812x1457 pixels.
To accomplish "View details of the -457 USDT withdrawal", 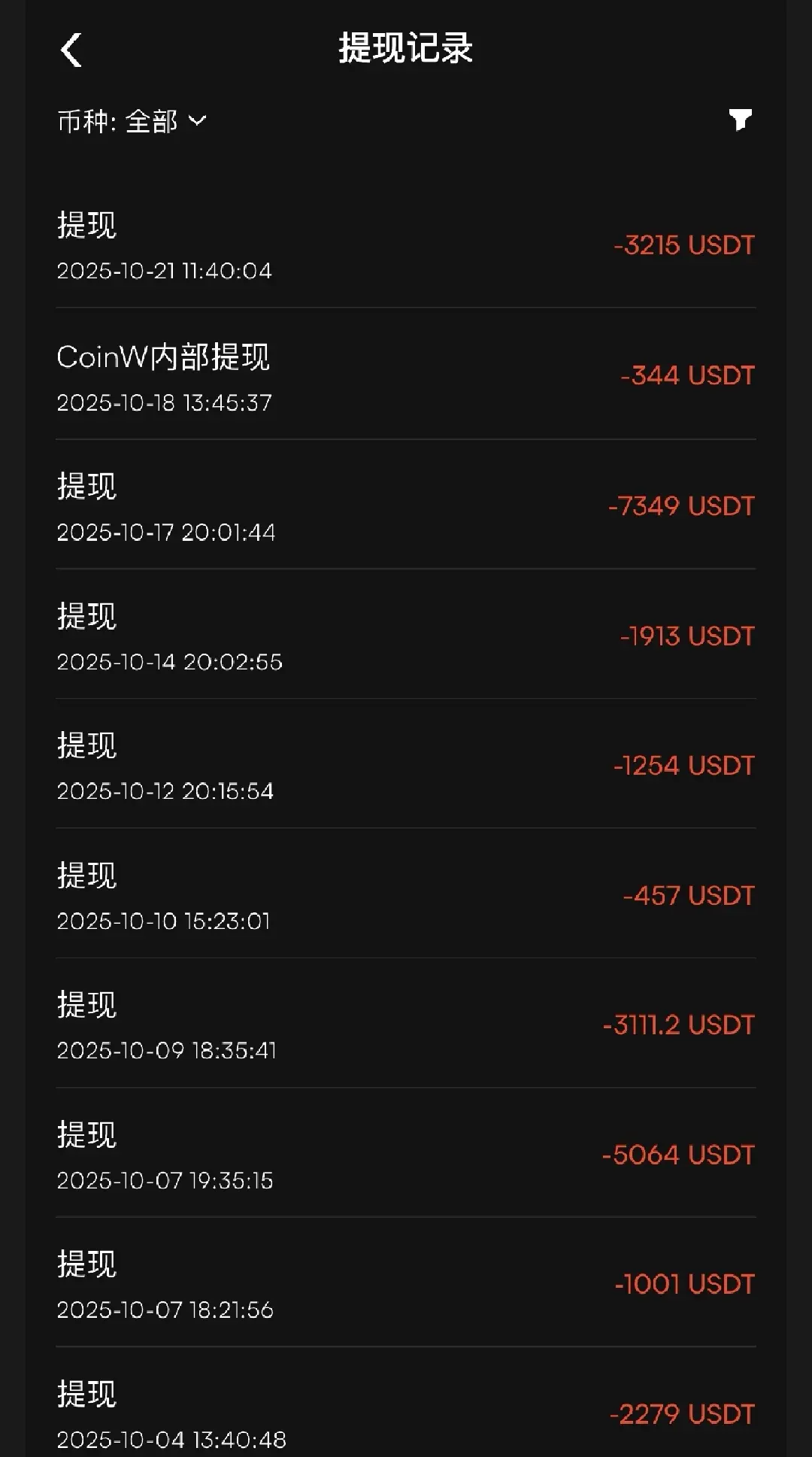I will point(406,896).
